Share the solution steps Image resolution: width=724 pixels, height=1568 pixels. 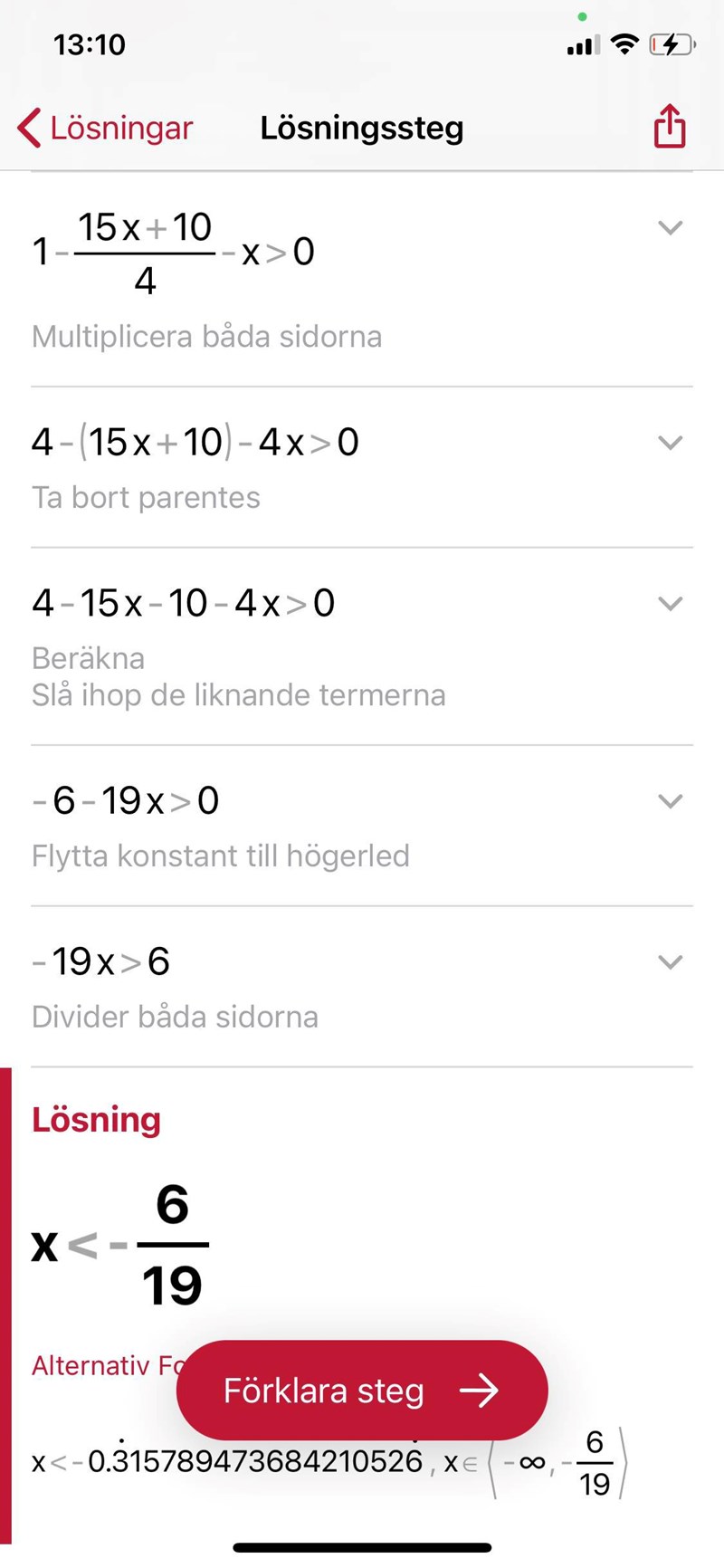[670, 126]
